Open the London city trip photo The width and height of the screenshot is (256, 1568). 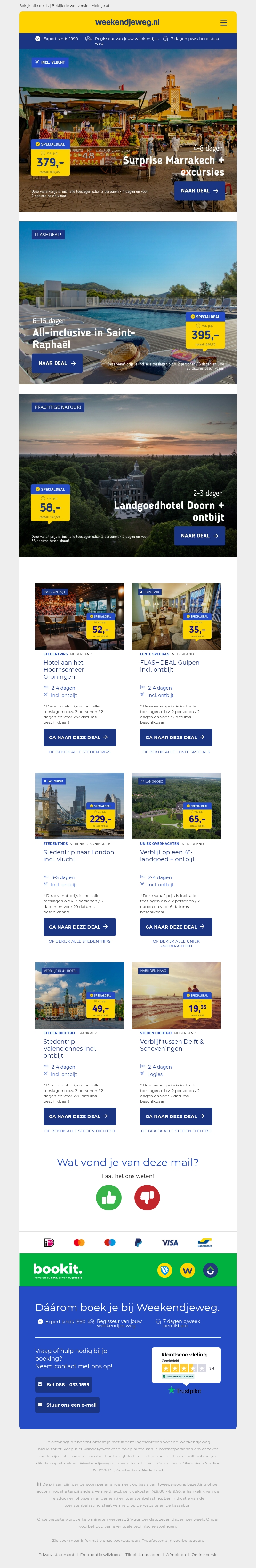[79, 806]
